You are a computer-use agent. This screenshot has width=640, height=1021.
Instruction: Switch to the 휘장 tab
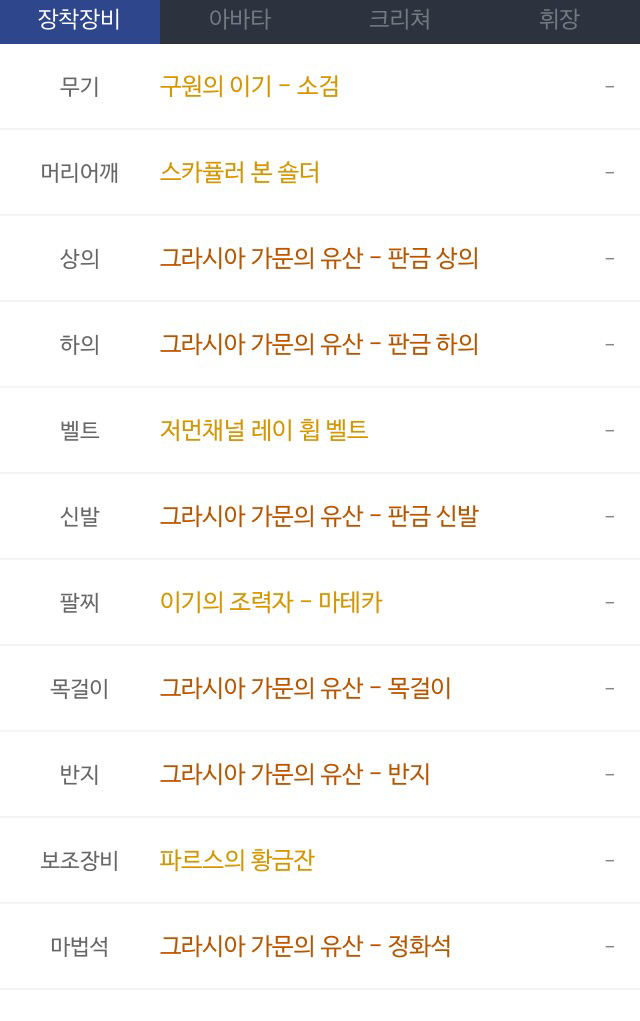pyautogui.click(x=559, y=20)
